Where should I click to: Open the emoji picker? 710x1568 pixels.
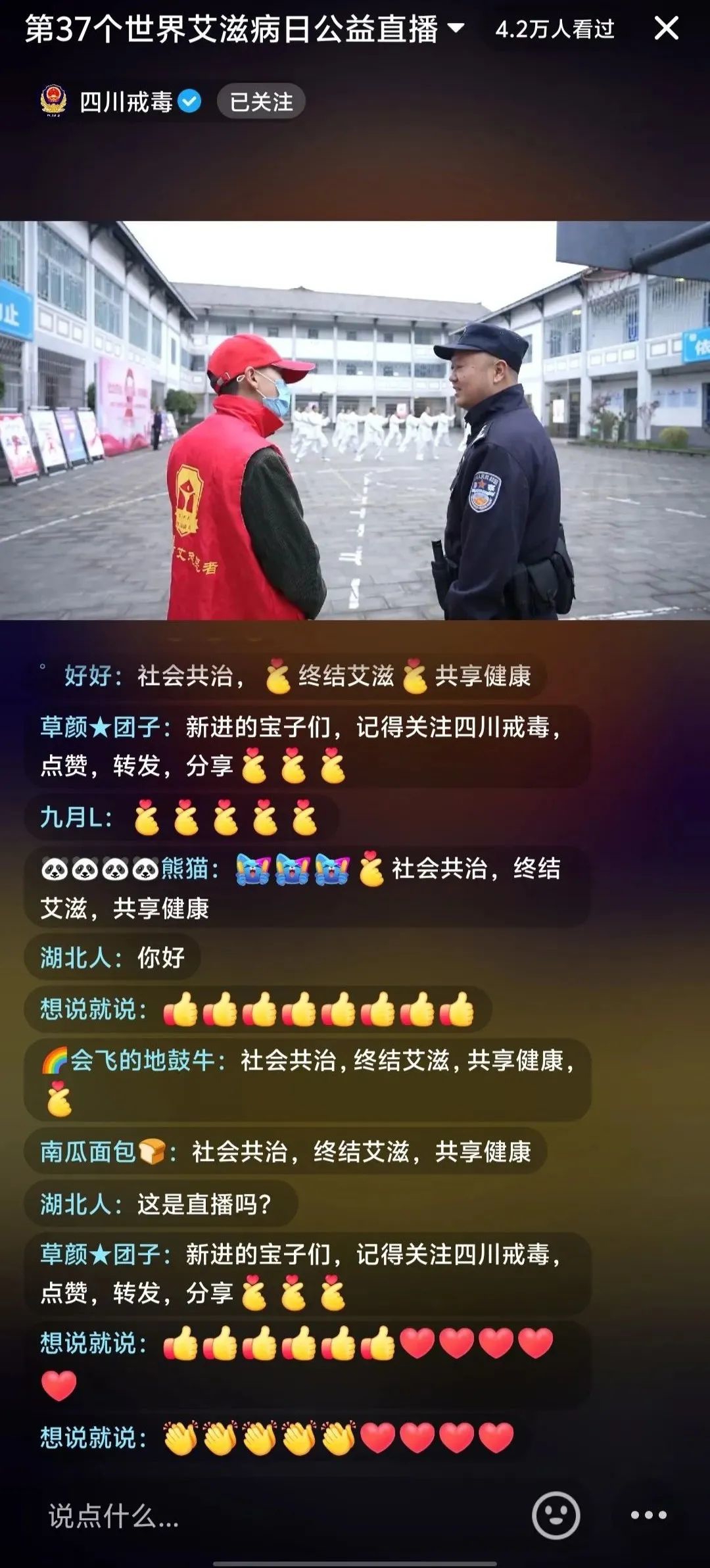pos(556,1515)
